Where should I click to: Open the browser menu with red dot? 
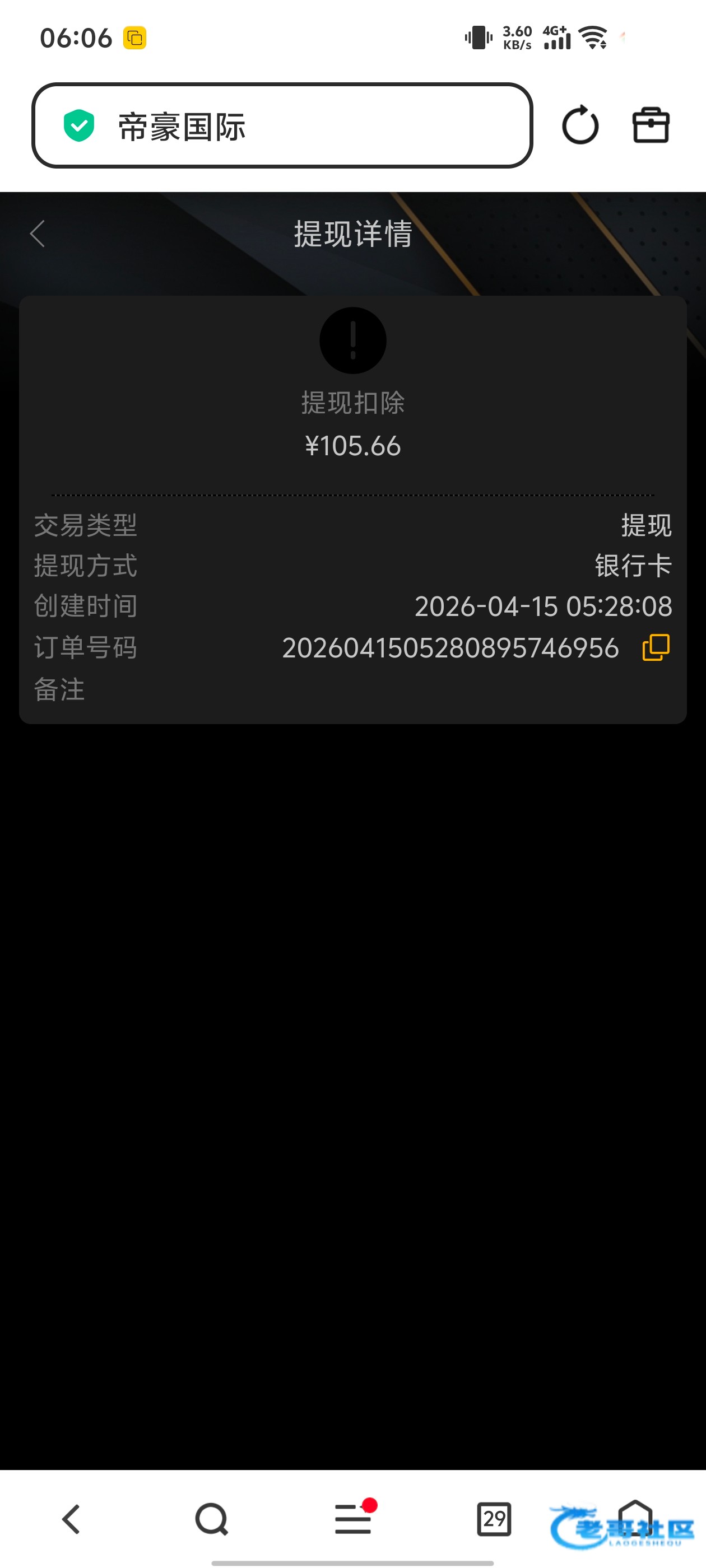click(354, 1519)
